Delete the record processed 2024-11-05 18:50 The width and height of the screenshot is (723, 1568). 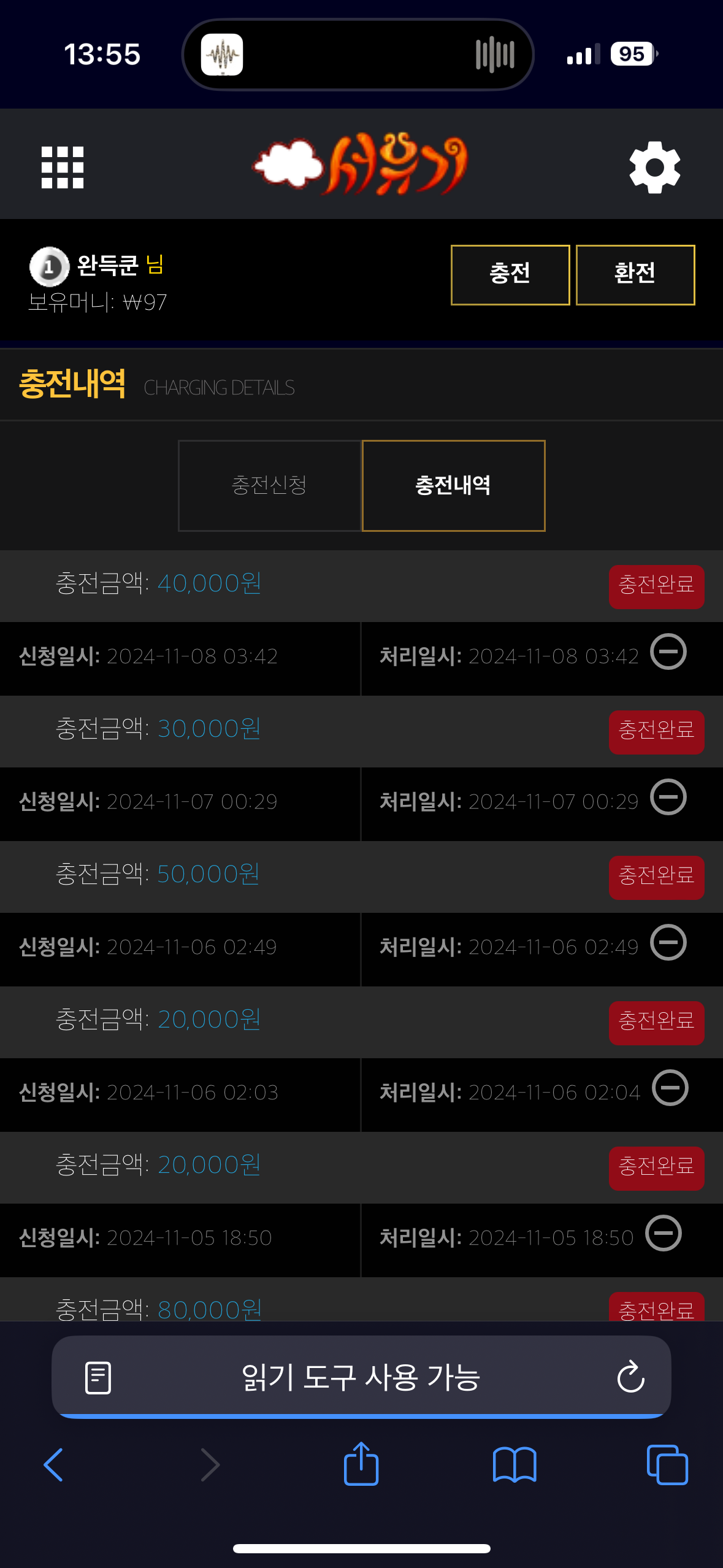tap(664, 1232)
